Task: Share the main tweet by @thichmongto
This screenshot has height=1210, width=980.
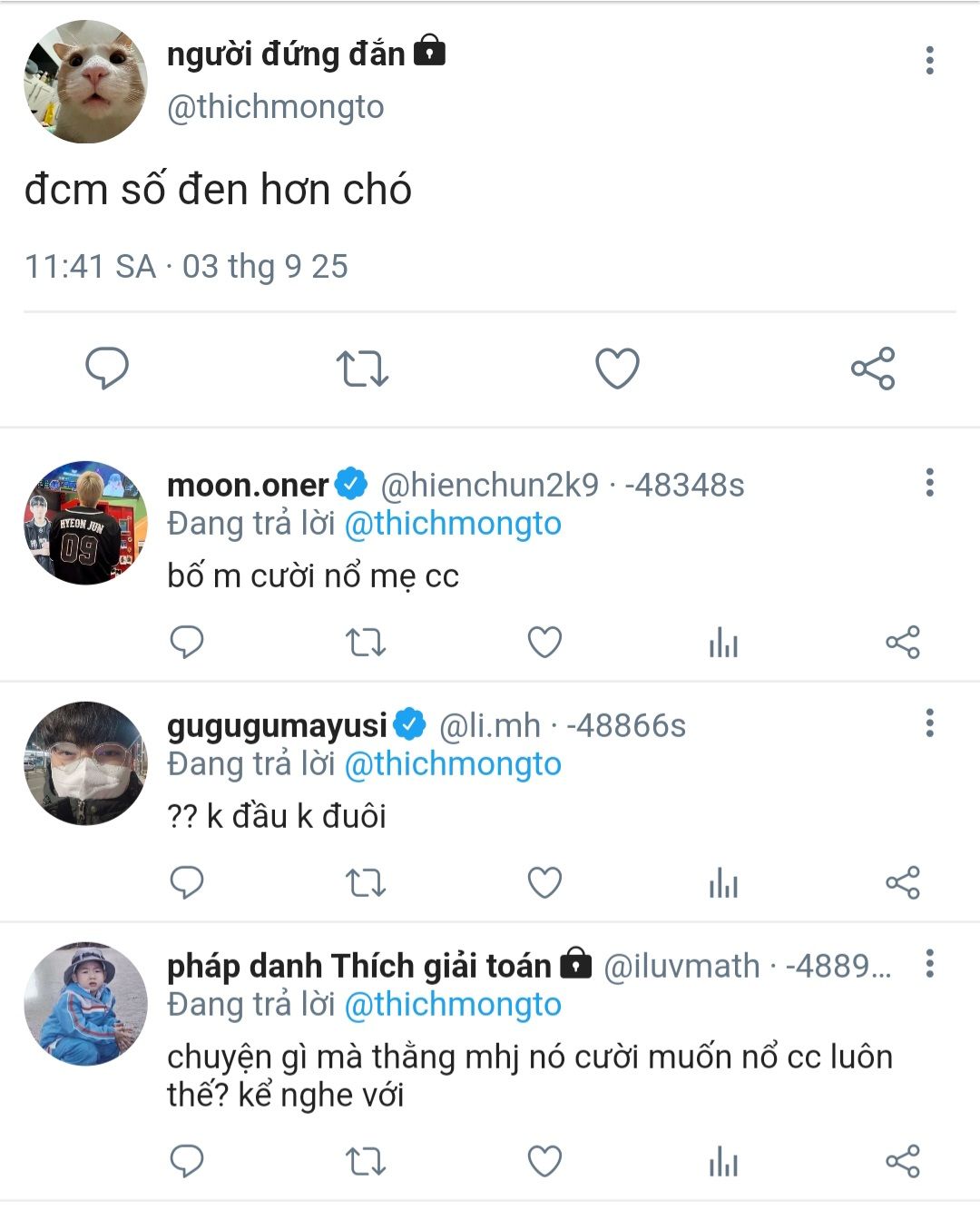Action: [x=873, y=369]
